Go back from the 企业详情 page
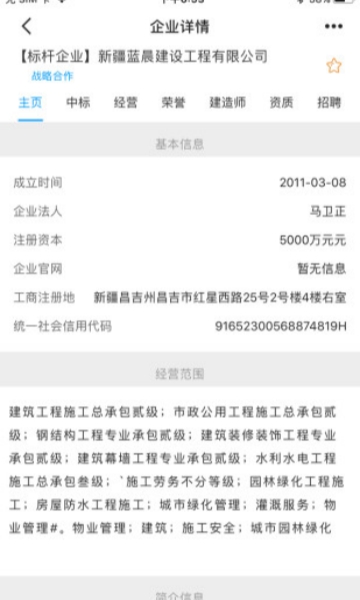 click(26, 26)
